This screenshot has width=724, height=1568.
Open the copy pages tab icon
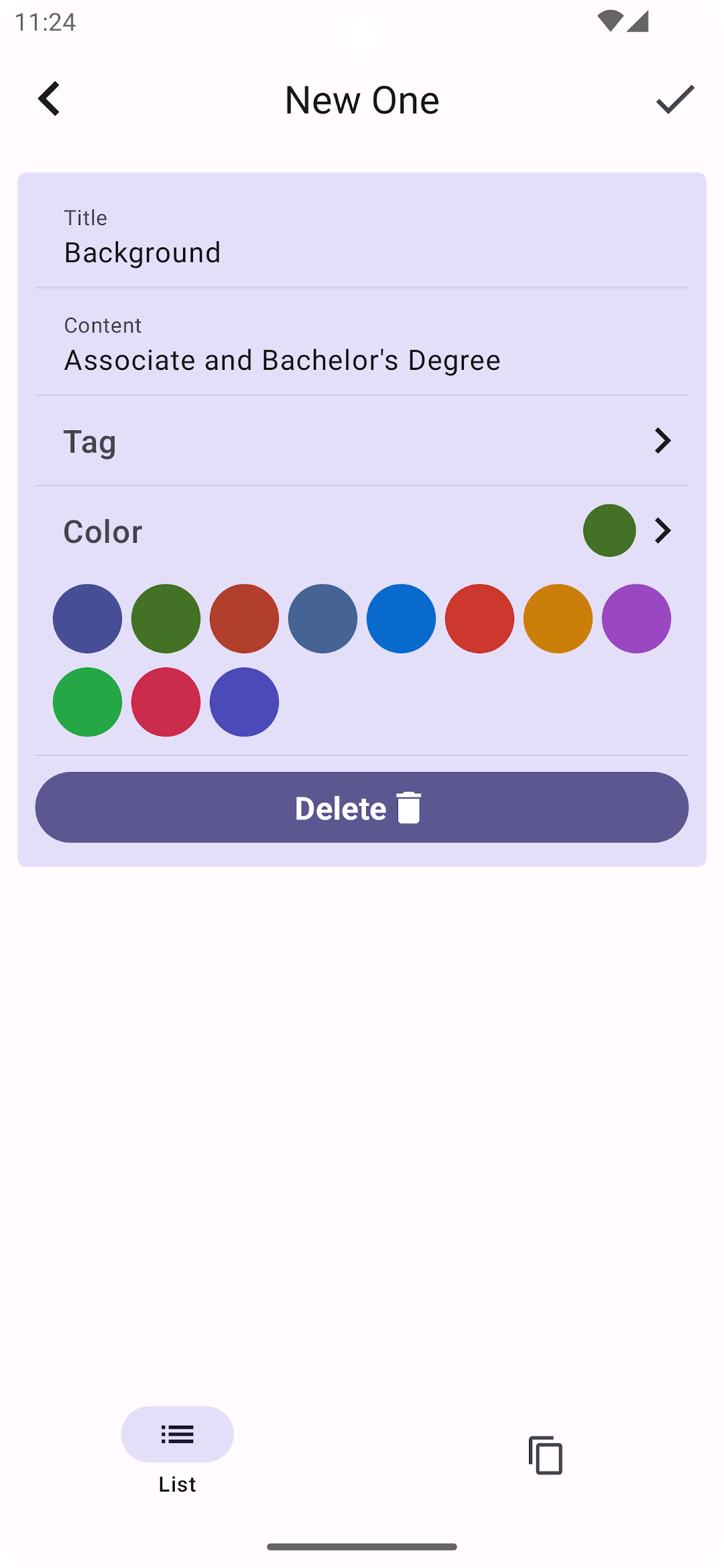[546, 1455]
